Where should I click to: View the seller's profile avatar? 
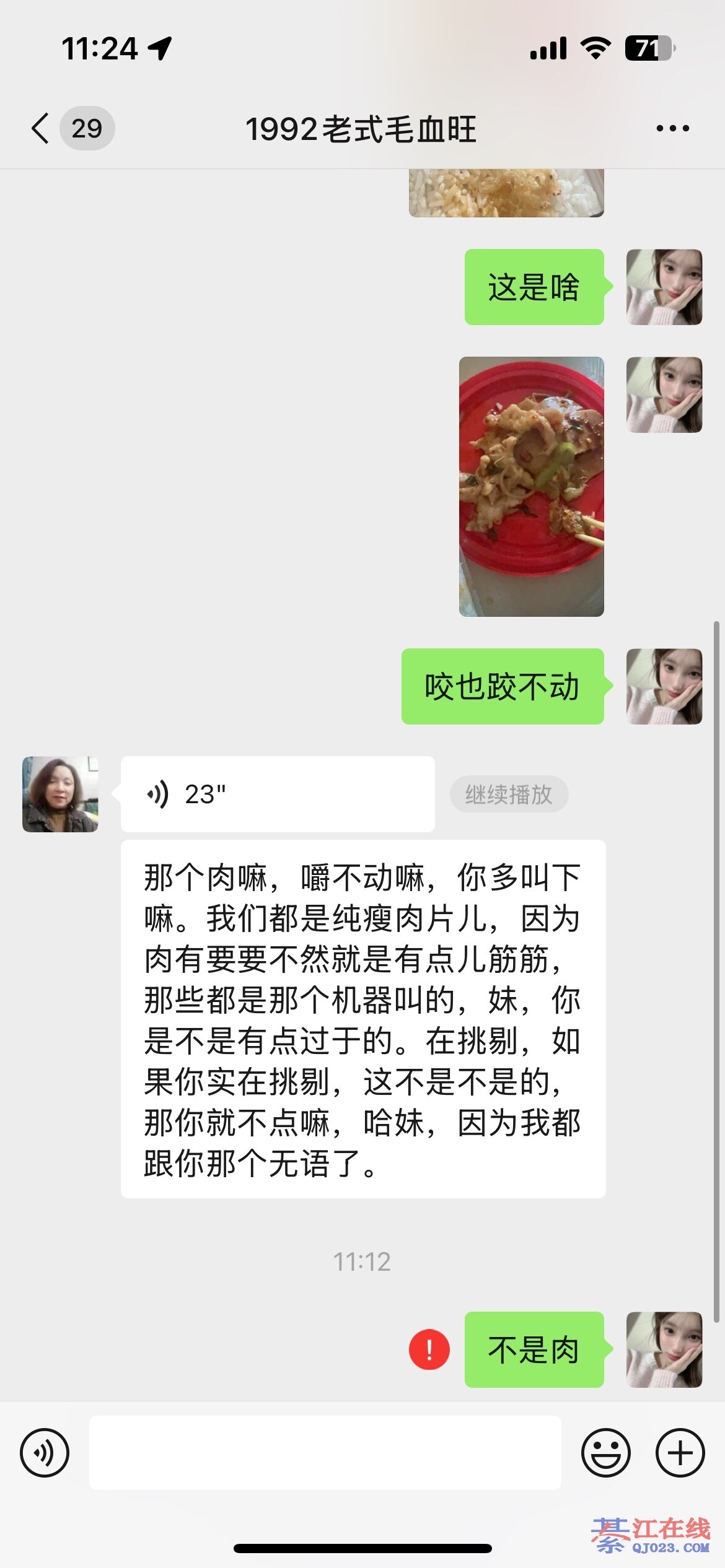tap(60, 794)
